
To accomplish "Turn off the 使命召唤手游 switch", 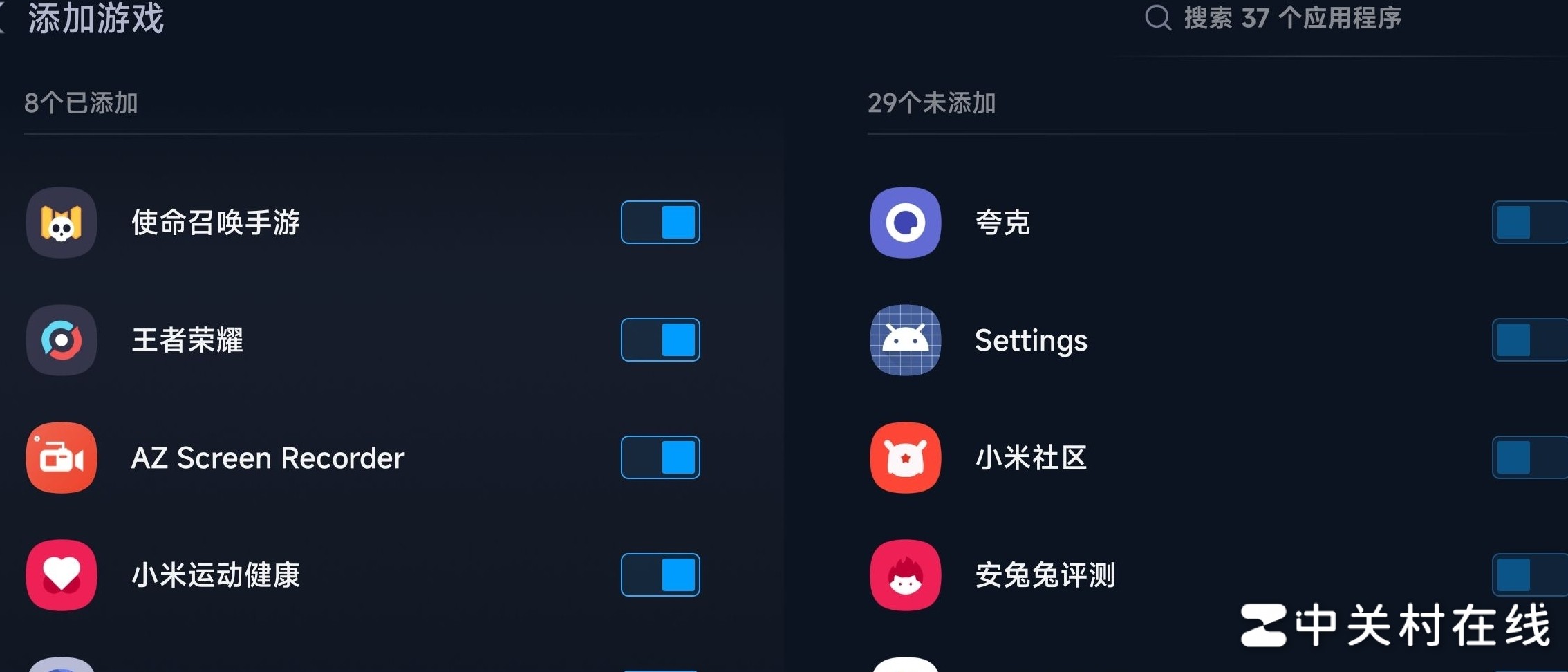I will [x=660, y=223].
